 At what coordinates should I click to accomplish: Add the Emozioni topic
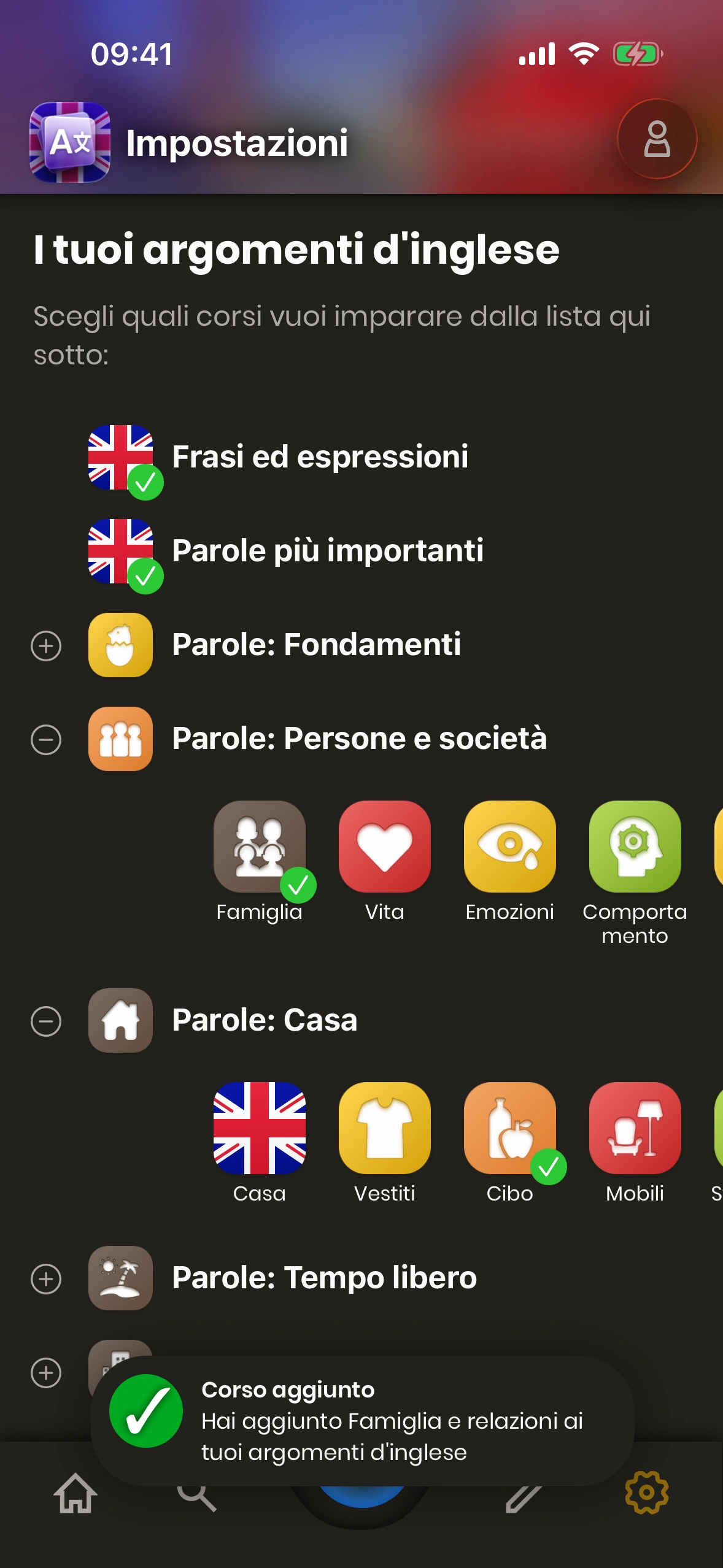tap(510, 847)
